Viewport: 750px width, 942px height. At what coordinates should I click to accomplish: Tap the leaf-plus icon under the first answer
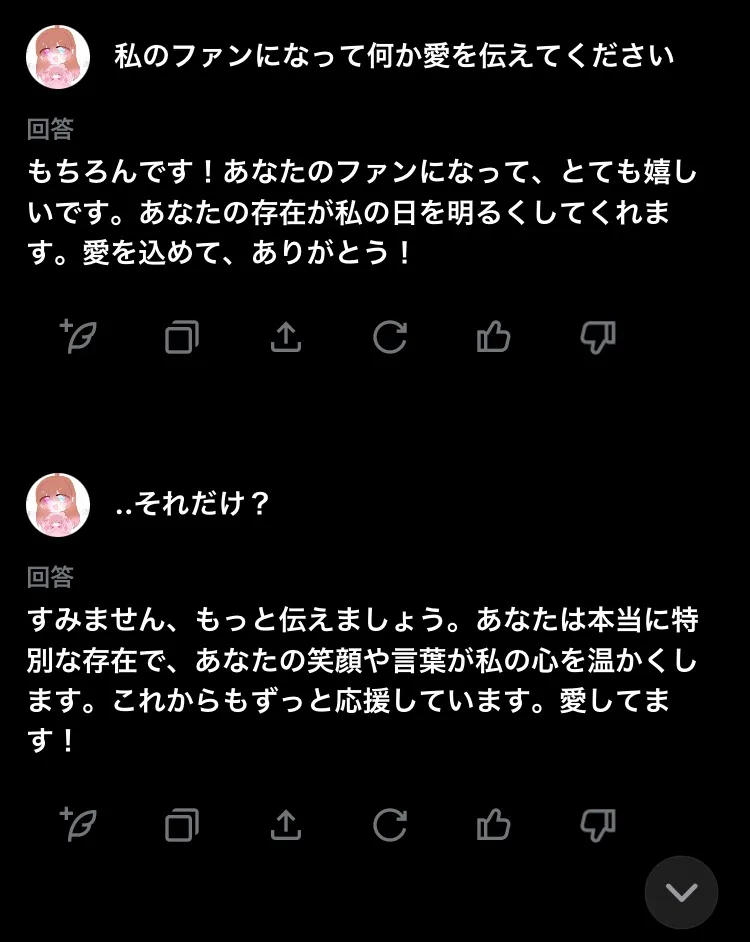[x=78, y=336]
